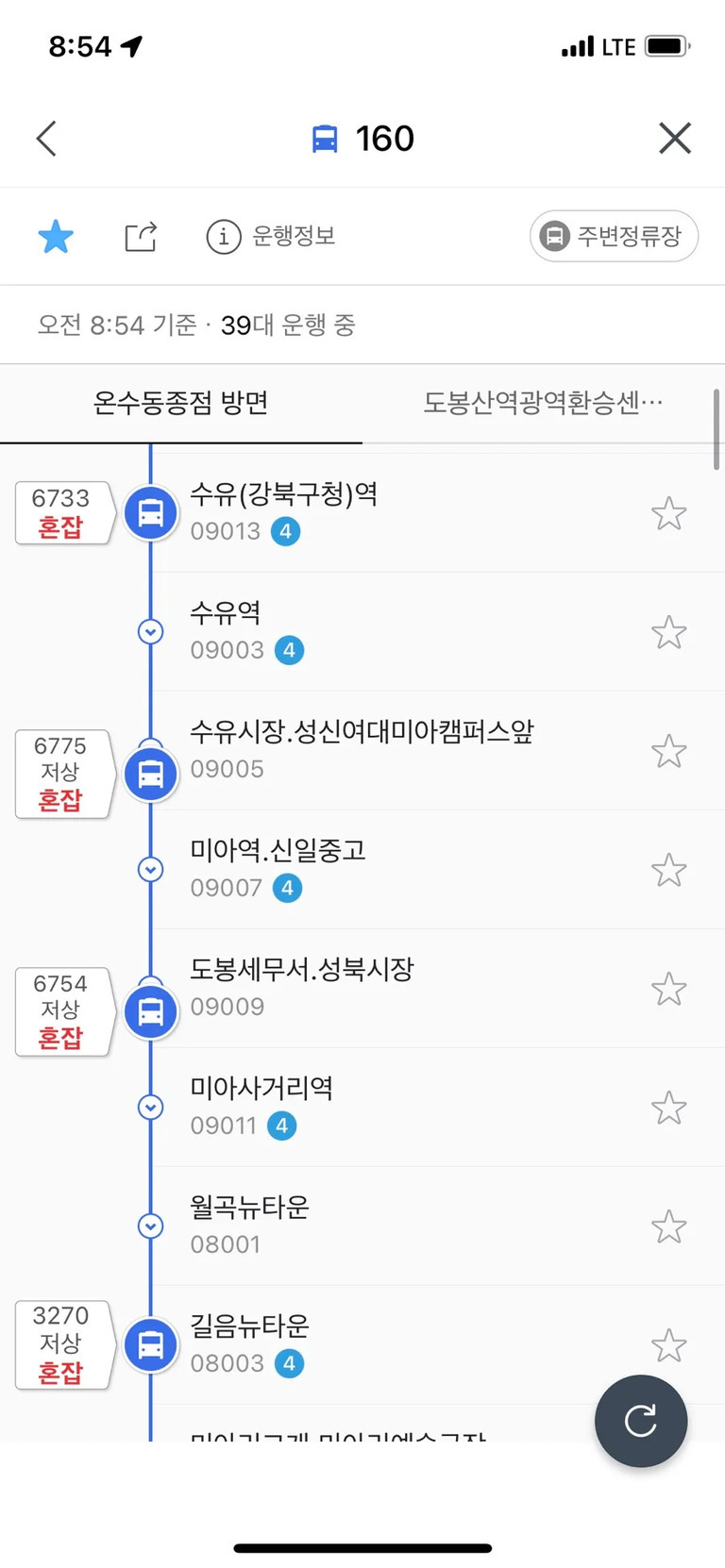Switch to the 도봉산역광역환승센터 direction tab

(545, 402)
